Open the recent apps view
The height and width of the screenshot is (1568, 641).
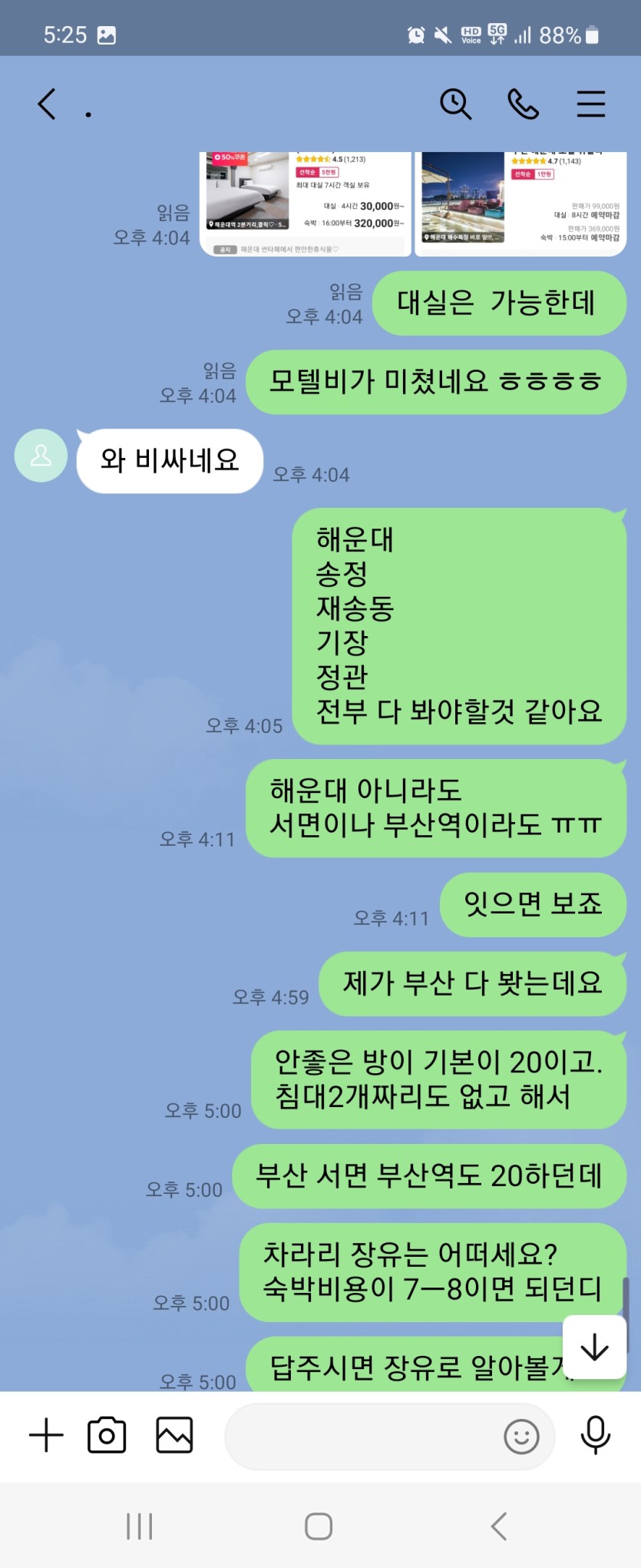[x=140, y=1526]
